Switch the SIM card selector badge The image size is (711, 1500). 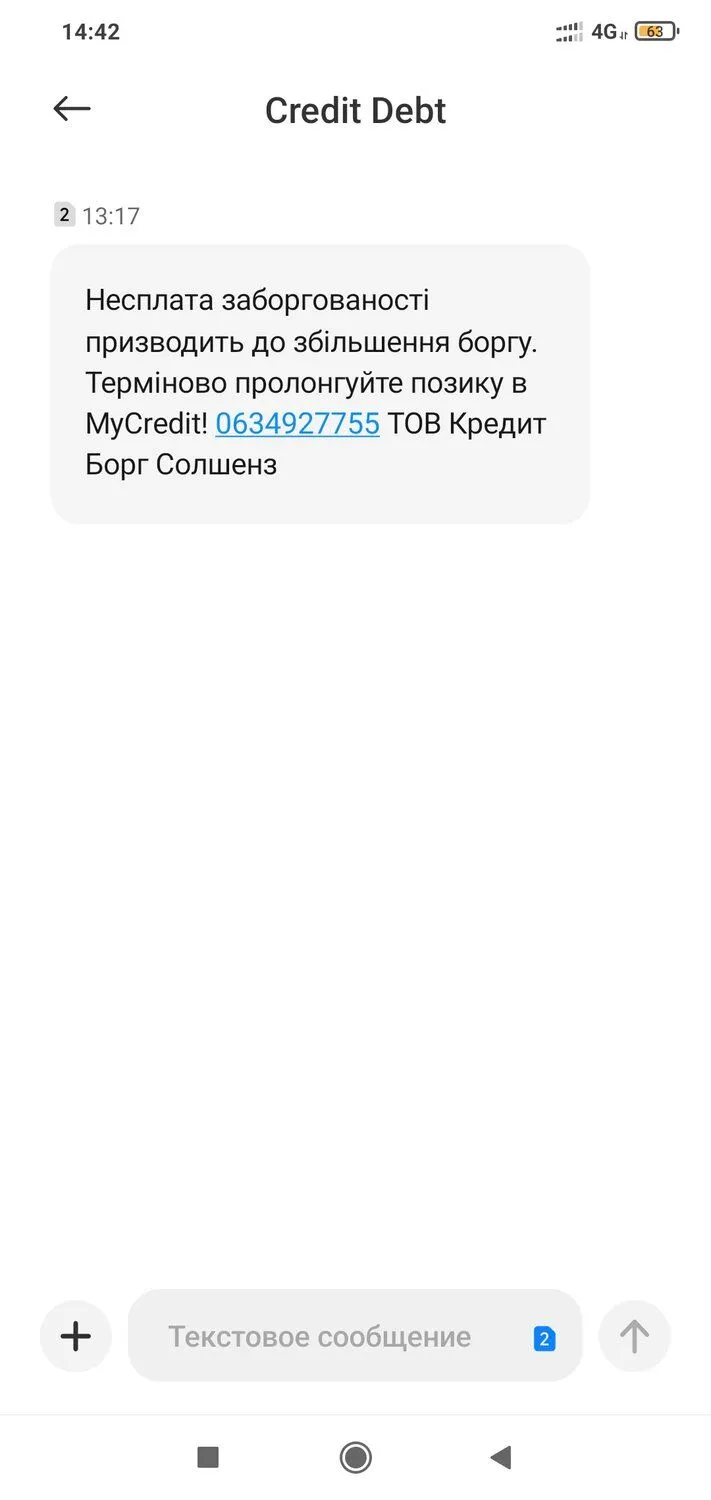click(544, 1339)
